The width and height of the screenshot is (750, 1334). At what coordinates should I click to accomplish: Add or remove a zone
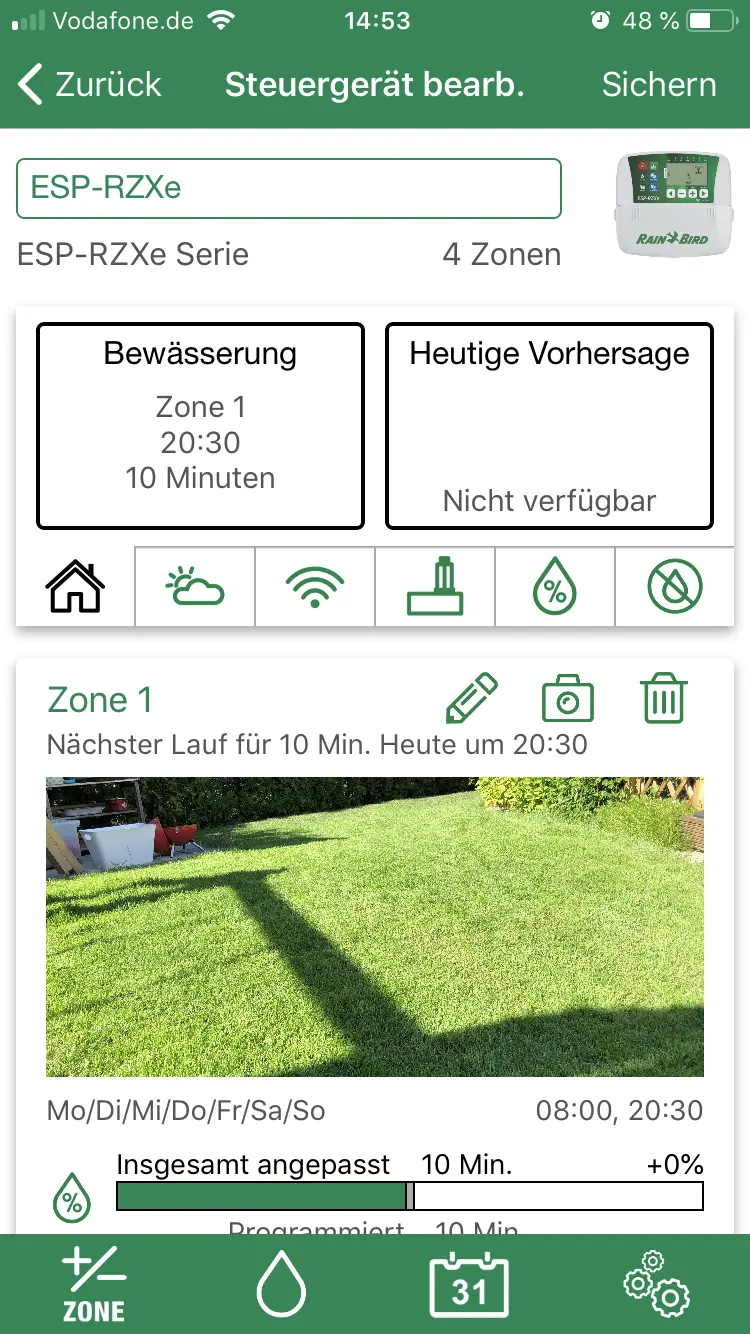(94, 1284)
